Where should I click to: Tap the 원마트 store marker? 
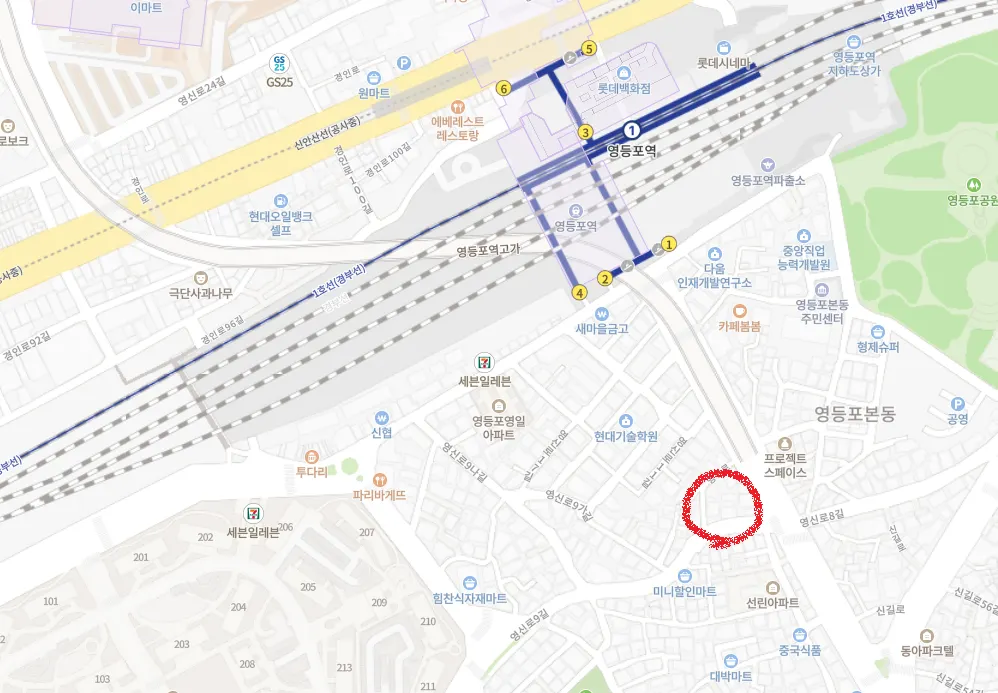[x=374, y=76]
